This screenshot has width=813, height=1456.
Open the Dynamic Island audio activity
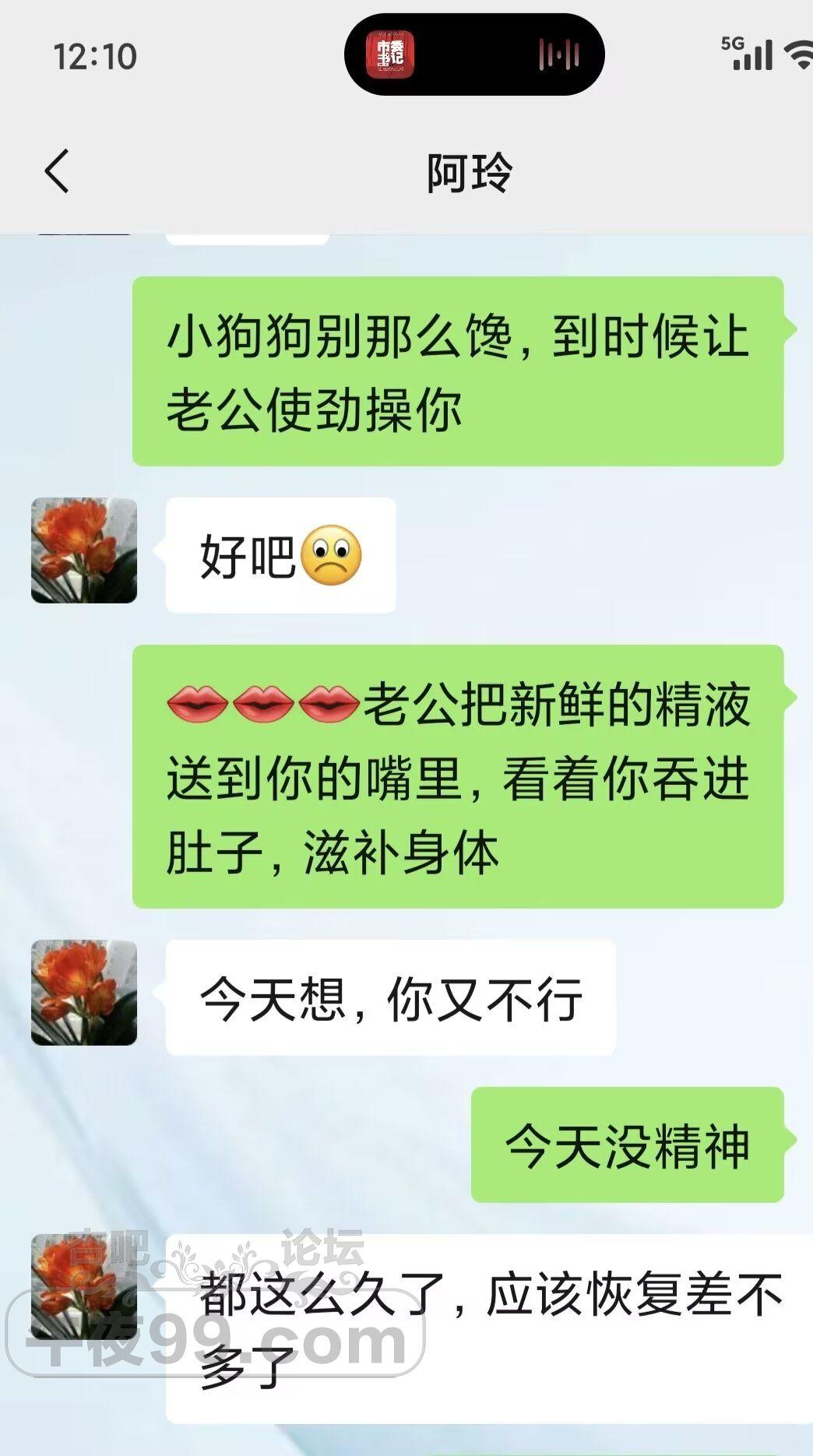click(x=474, y=55)
